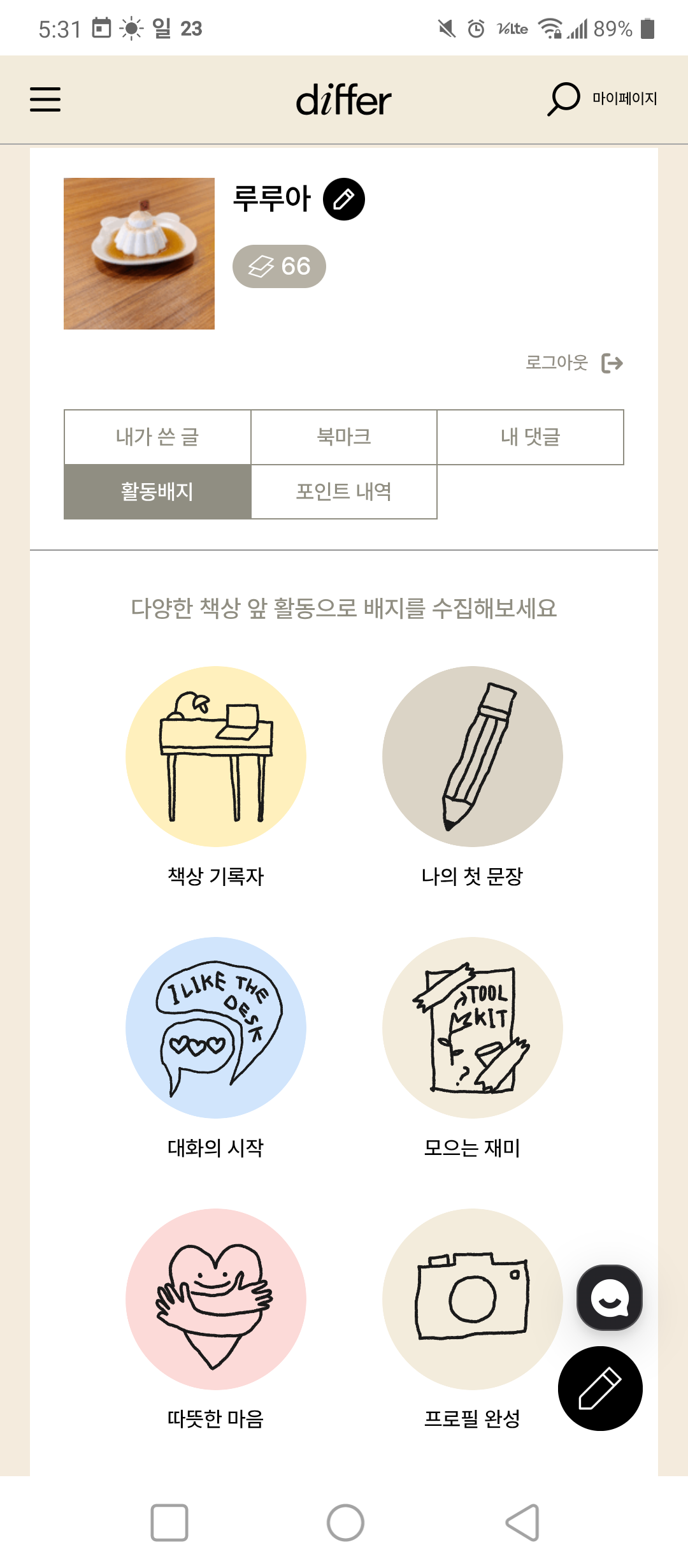Open the chat support bubble

[x=609, y=1298]
